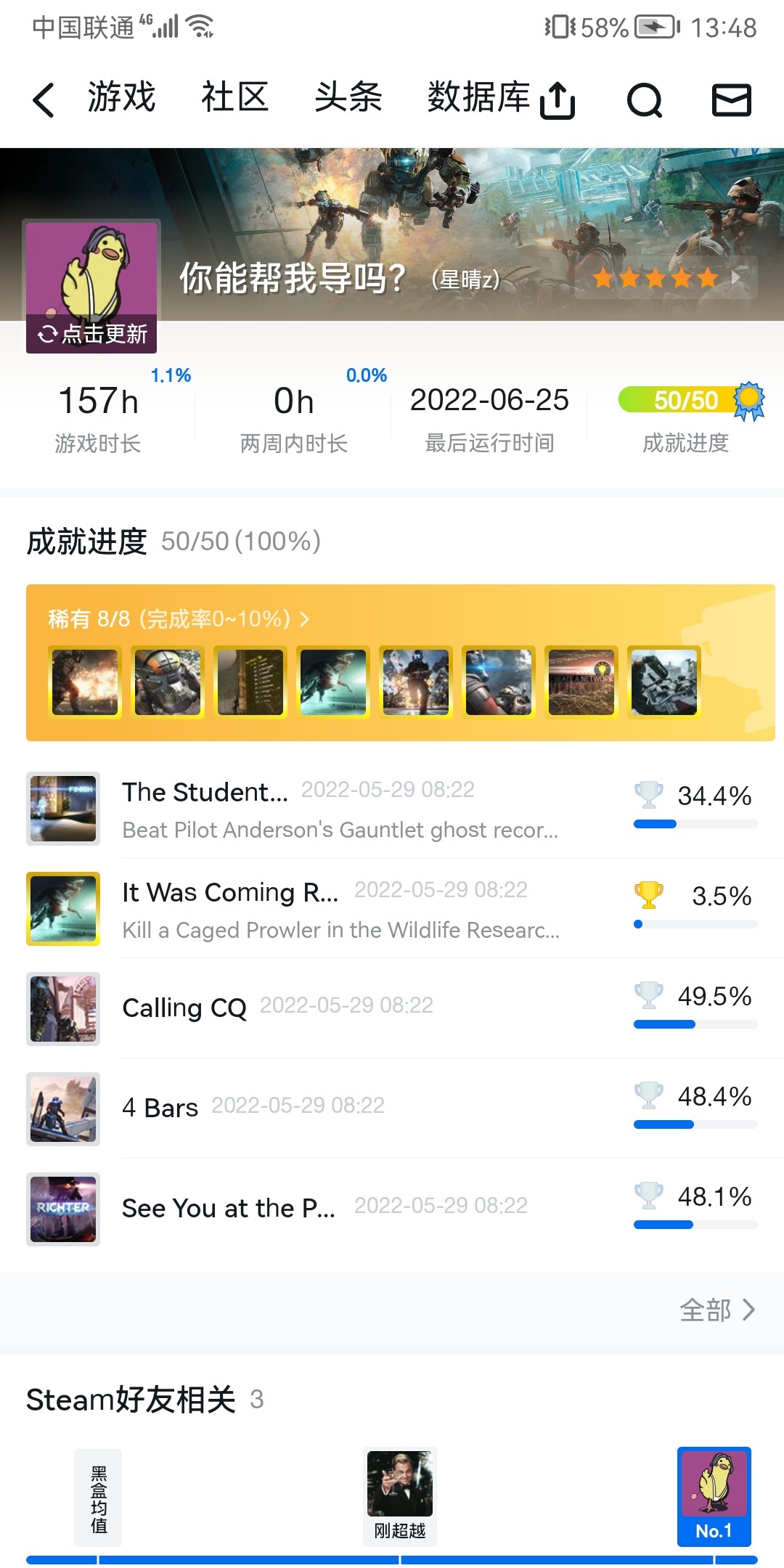The image size is (784, 1568).
Task: Tap 点击更新 to refresh the profile data
Action: (92, 334)
